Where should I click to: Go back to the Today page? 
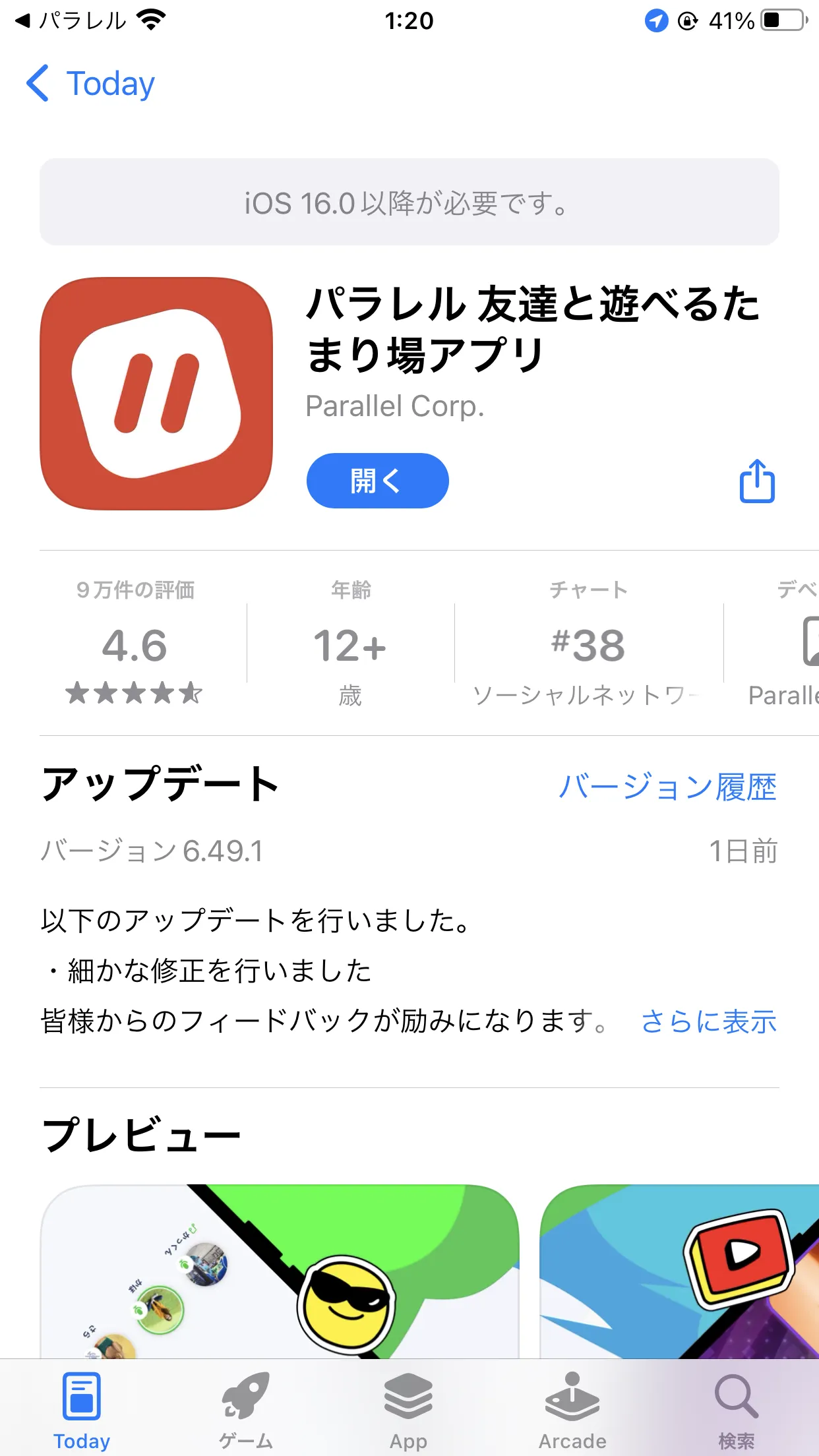click(90, 84)
